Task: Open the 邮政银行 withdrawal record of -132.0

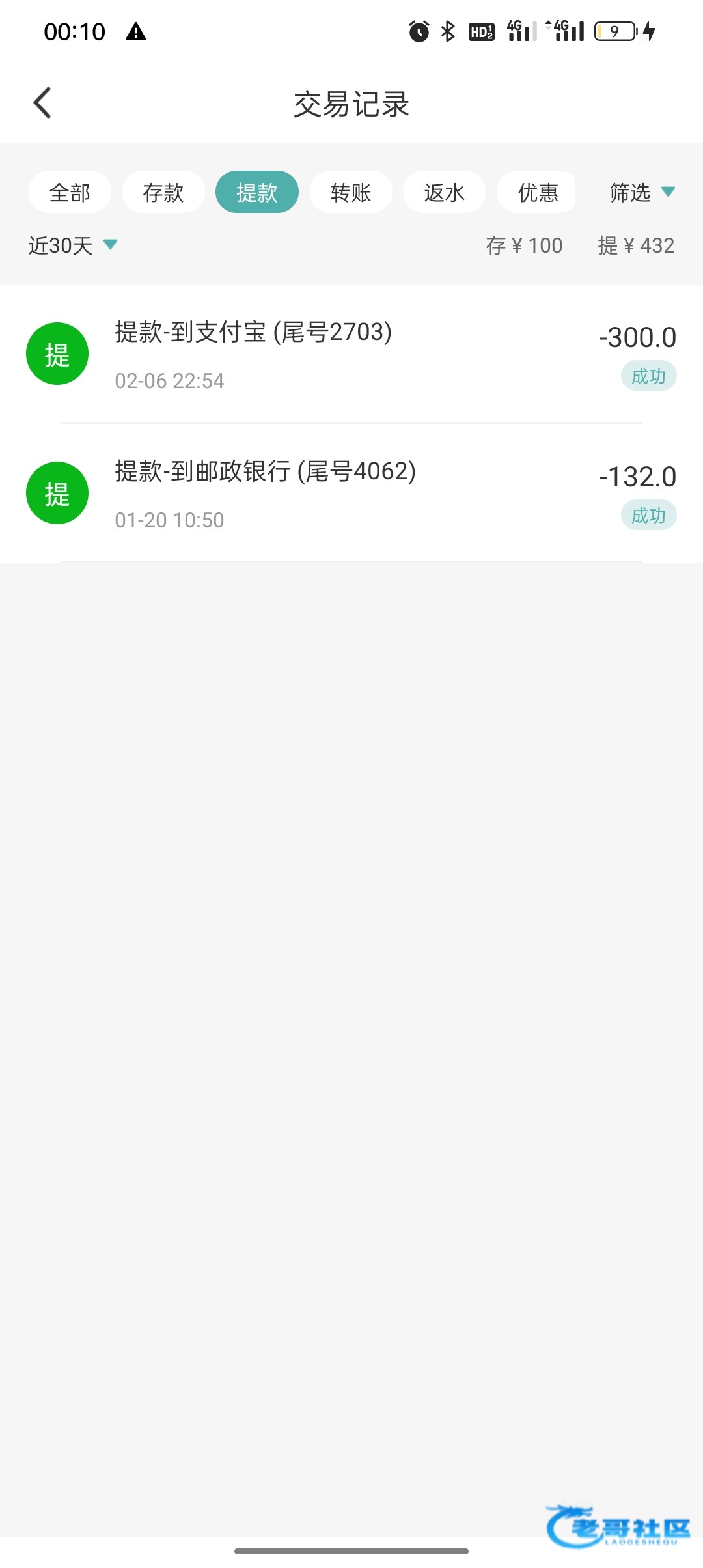Action: (x=351, y=494)
